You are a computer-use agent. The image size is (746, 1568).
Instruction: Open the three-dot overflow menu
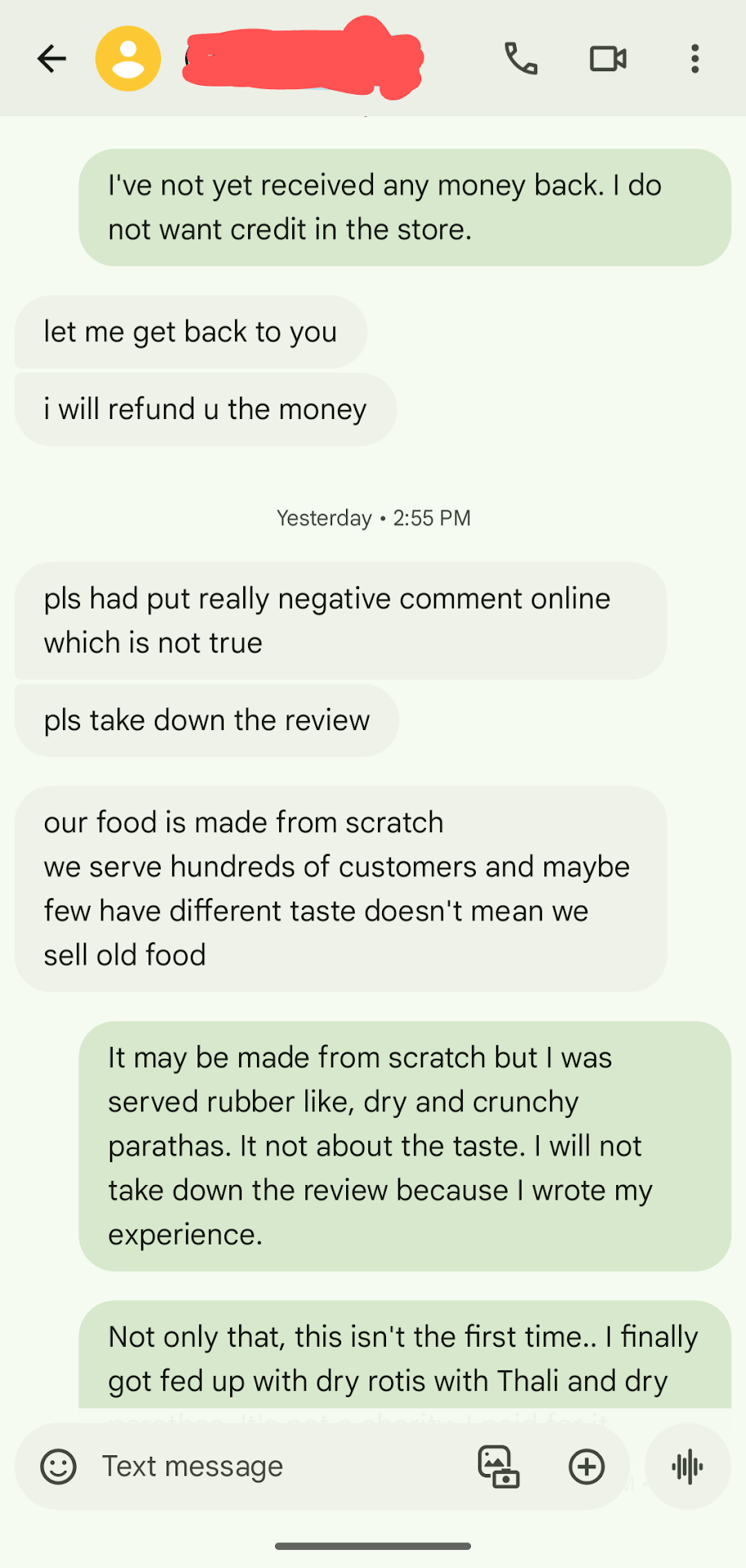(x=695, y=59)
